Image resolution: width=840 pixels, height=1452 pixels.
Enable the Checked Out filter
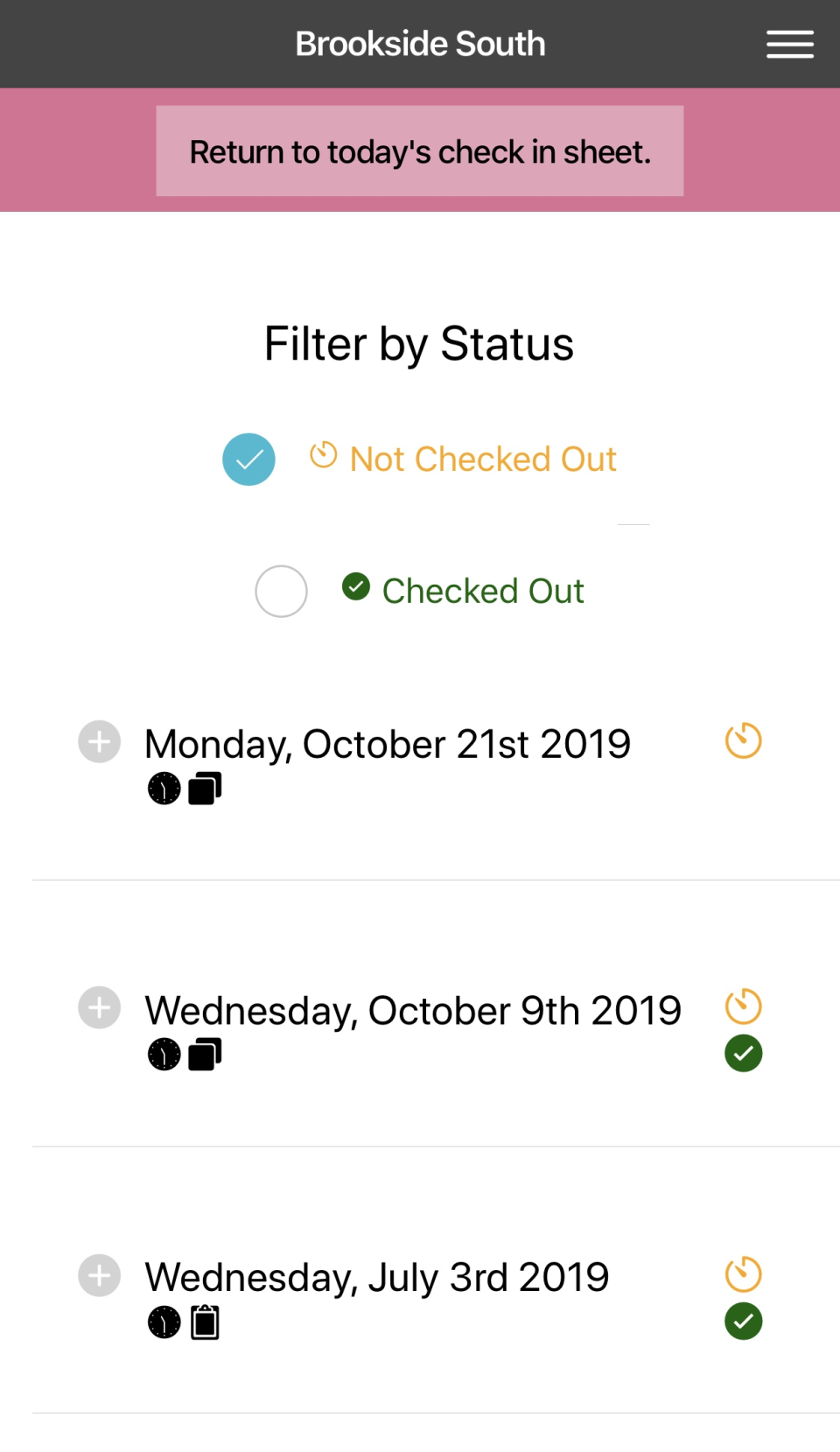pos(281,591)
